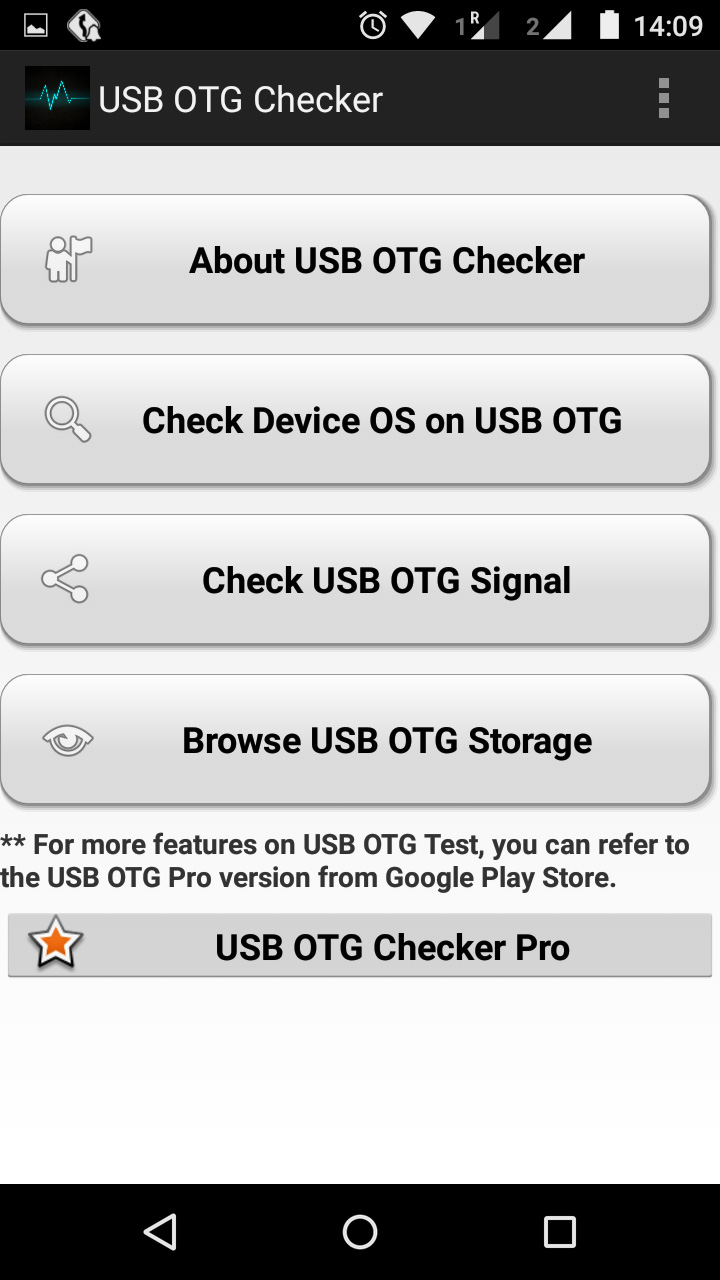Image resolution: width=720 pixels, height=1280 pixels.
Task: Run Check USB OTG Signal
Action: pyautogui.click(x=356, y=580)
